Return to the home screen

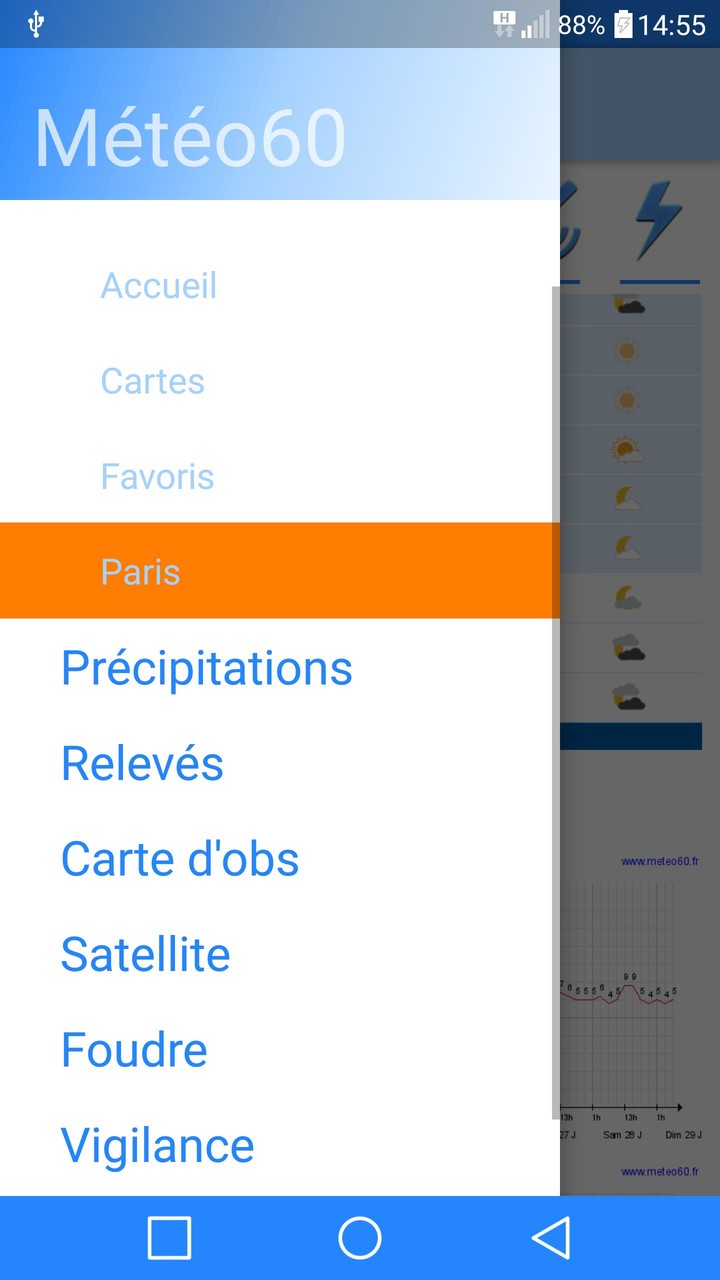(x=360, y=1238)
